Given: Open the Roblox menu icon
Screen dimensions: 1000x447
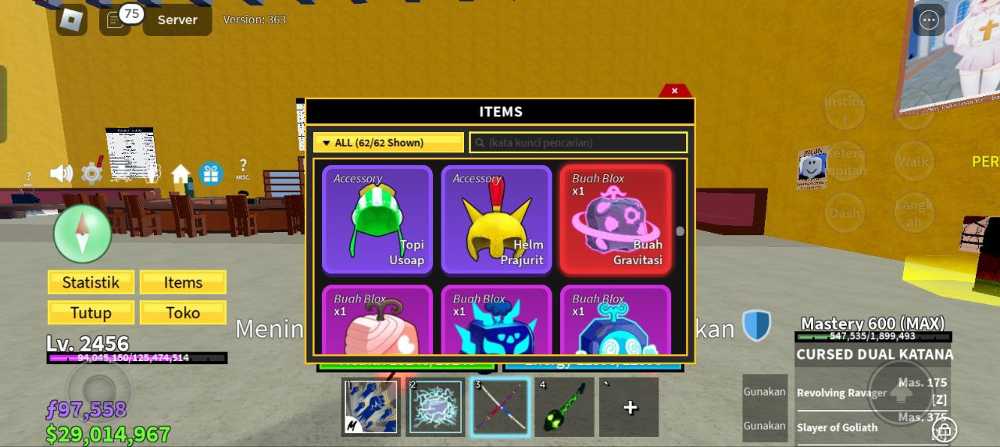Looking at the screenshot, I should [71, 19].
